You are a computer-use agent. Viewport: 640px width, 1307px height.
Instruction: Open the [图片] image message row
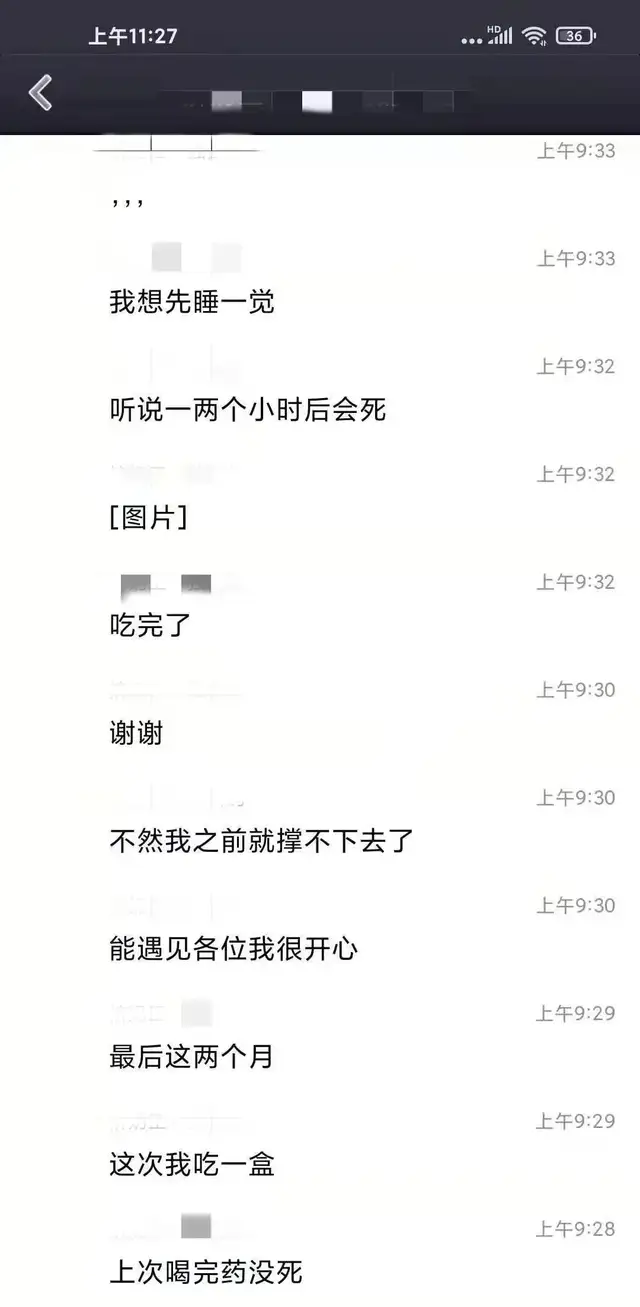coord(148,518)
